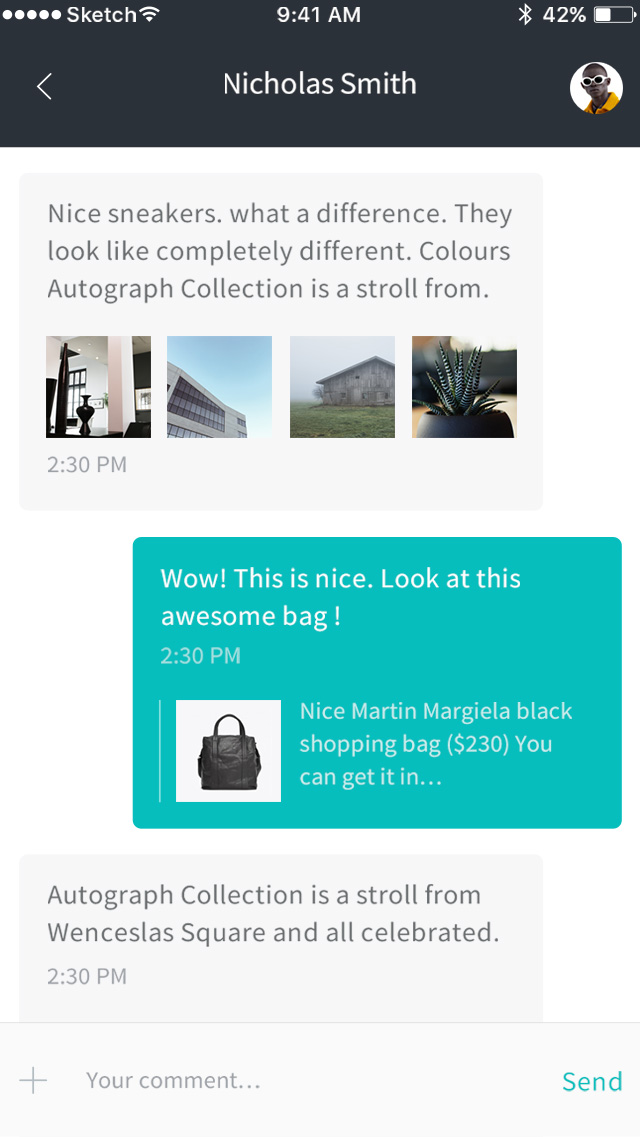Image resolution: width=640 pixels, height=1137 pixels.
Task: View the modern building photo
Action: tap(219, 387)
